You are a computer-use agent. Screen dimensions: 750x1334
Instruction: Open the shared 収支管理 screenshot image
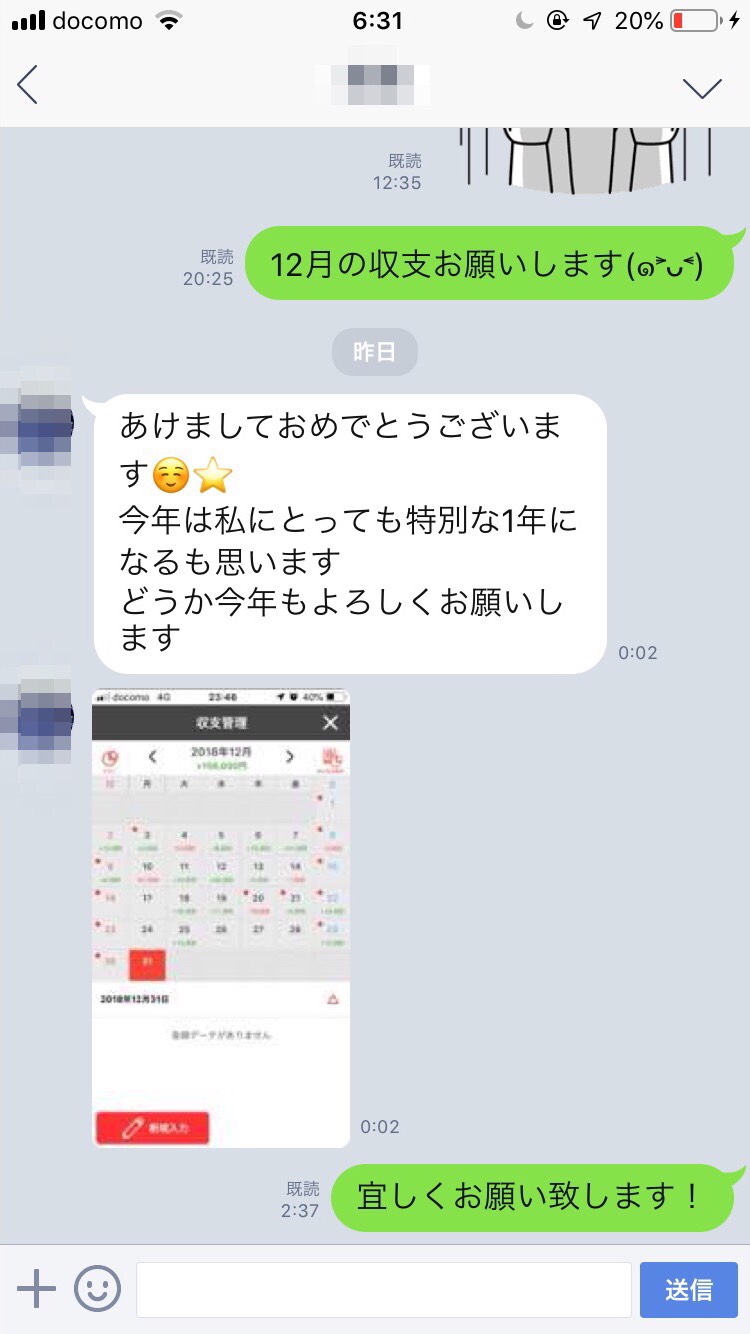point(221,917)
